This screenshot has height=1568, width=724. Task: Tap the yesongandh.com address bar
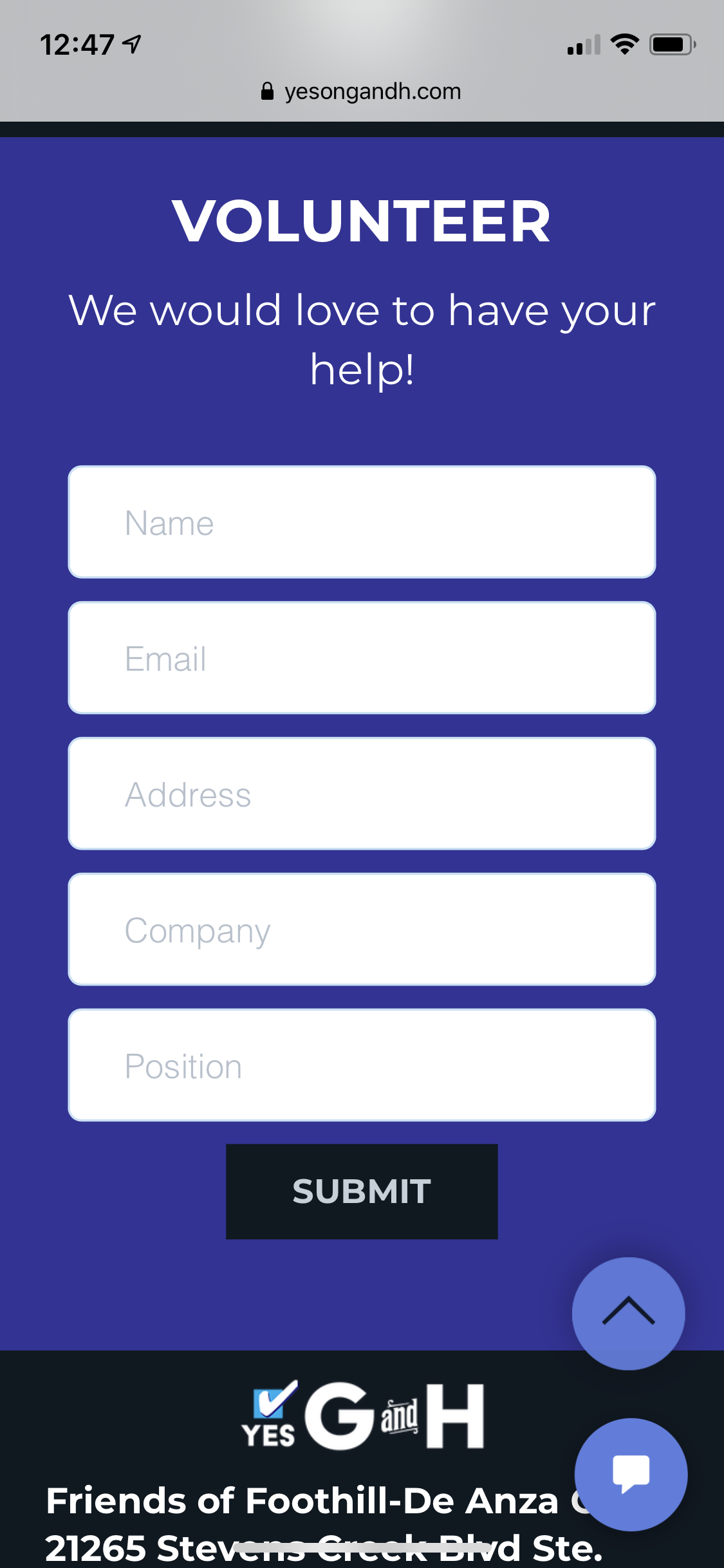pos(362,91)
